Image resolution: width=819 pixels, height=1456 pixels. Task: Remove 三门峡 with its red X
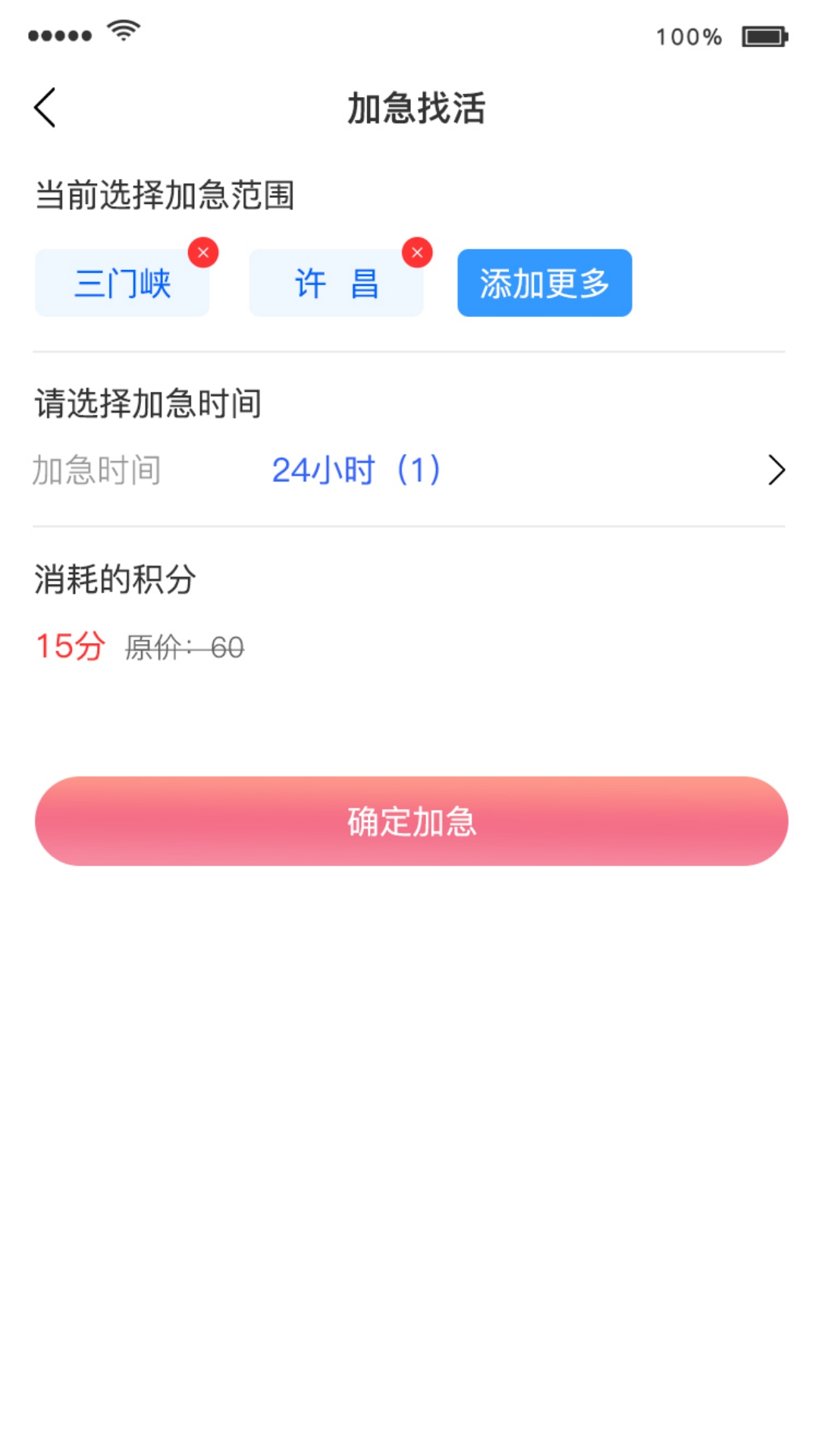203,253
